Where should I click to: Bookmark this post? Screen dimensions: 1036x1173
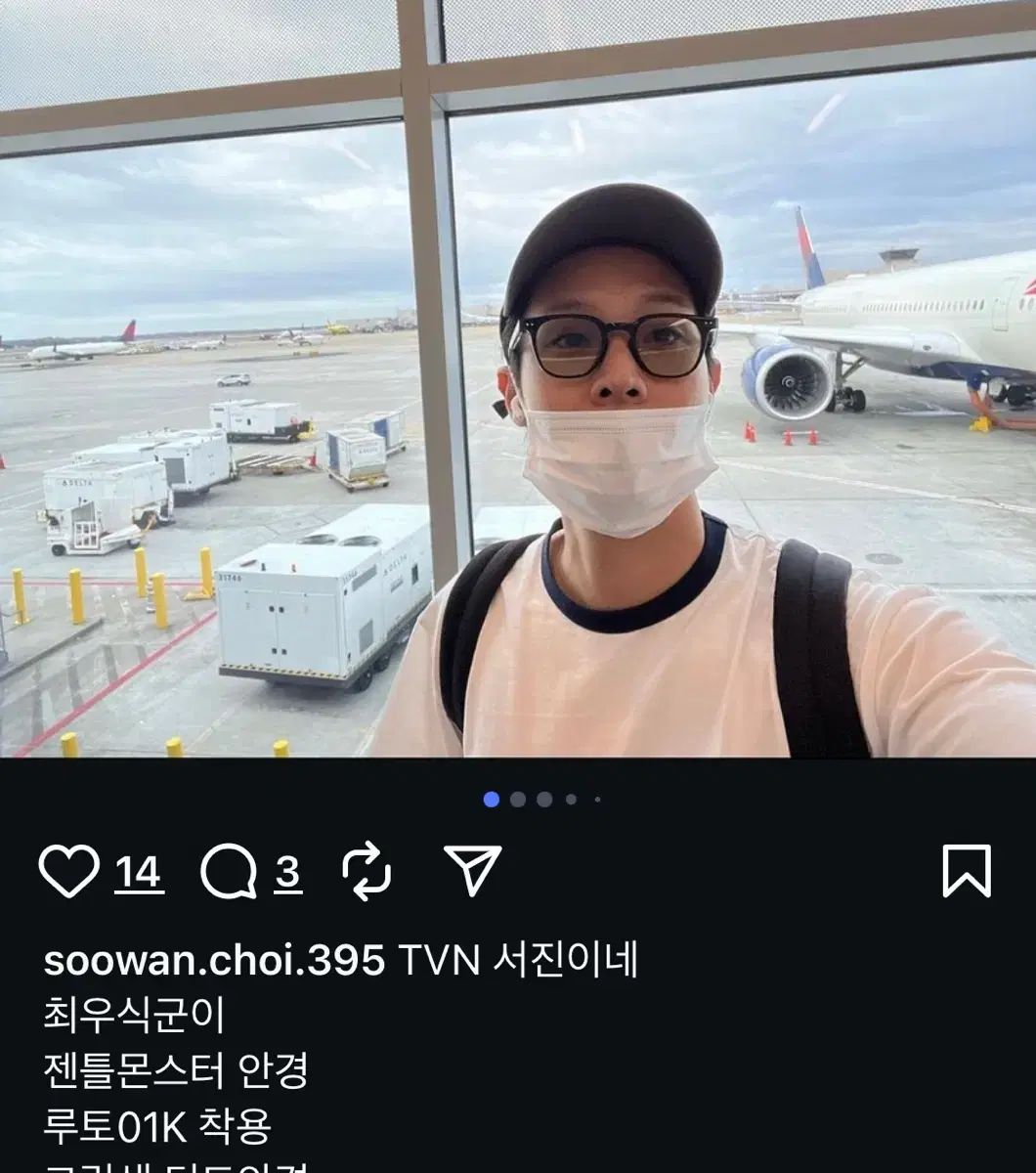coord(966,872)
